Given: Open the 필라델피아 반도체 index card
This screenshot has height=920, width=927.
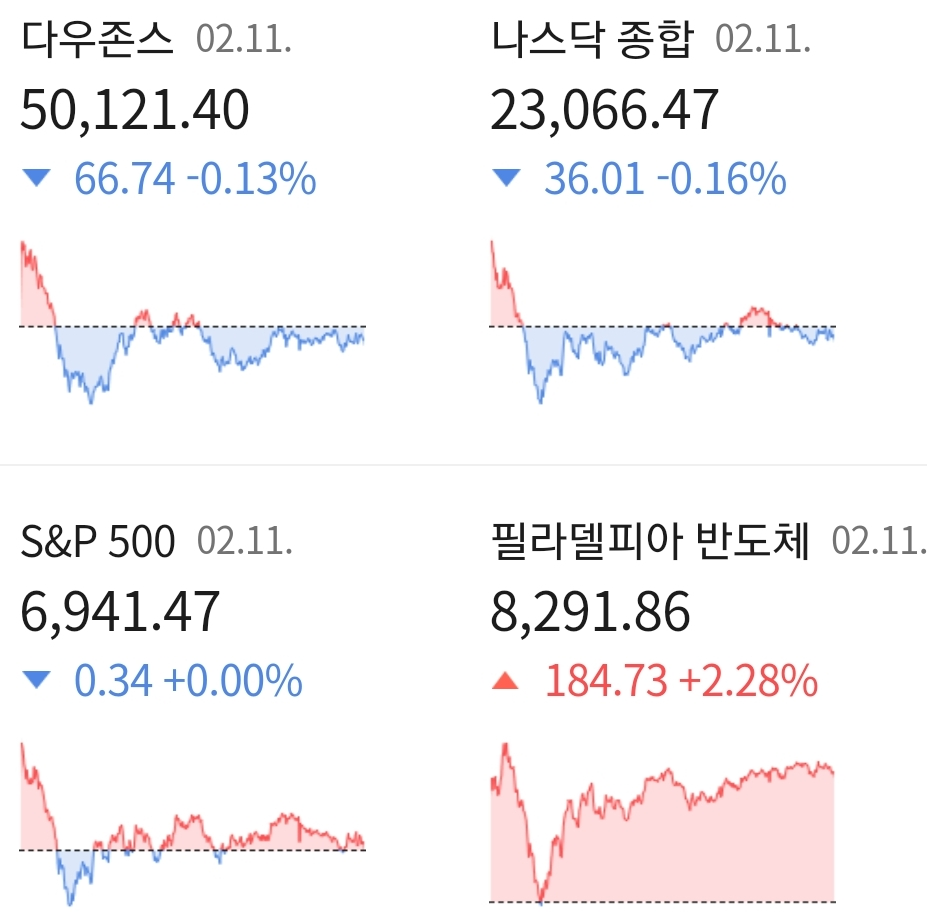Looking at the screenshot, I should coord(650,542).
